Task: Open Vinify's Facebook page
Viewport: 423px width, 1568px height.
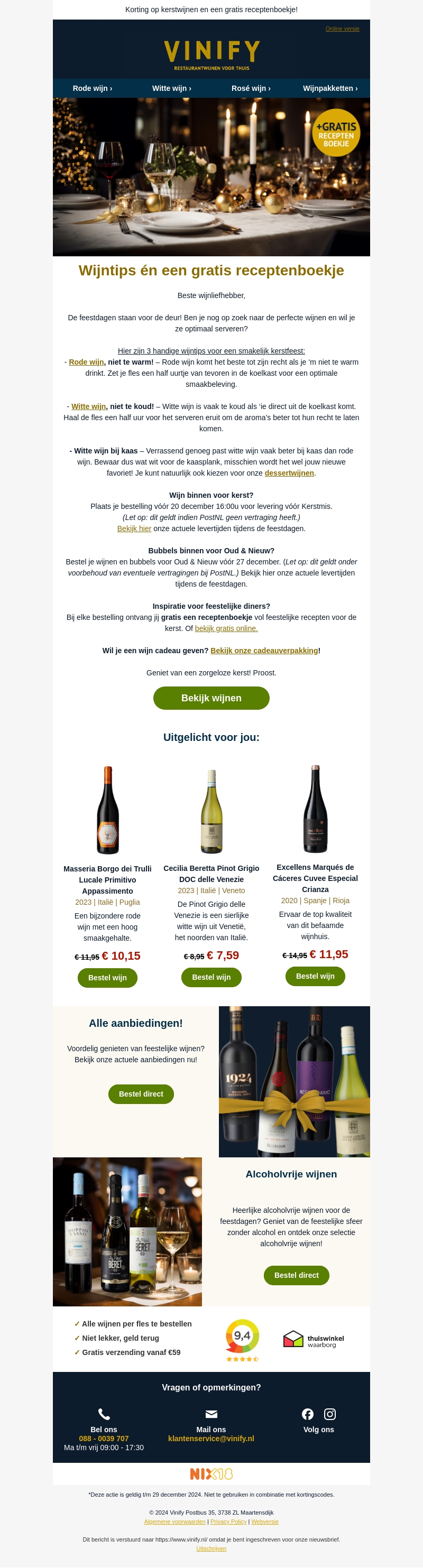Action: click(308, 1414)
